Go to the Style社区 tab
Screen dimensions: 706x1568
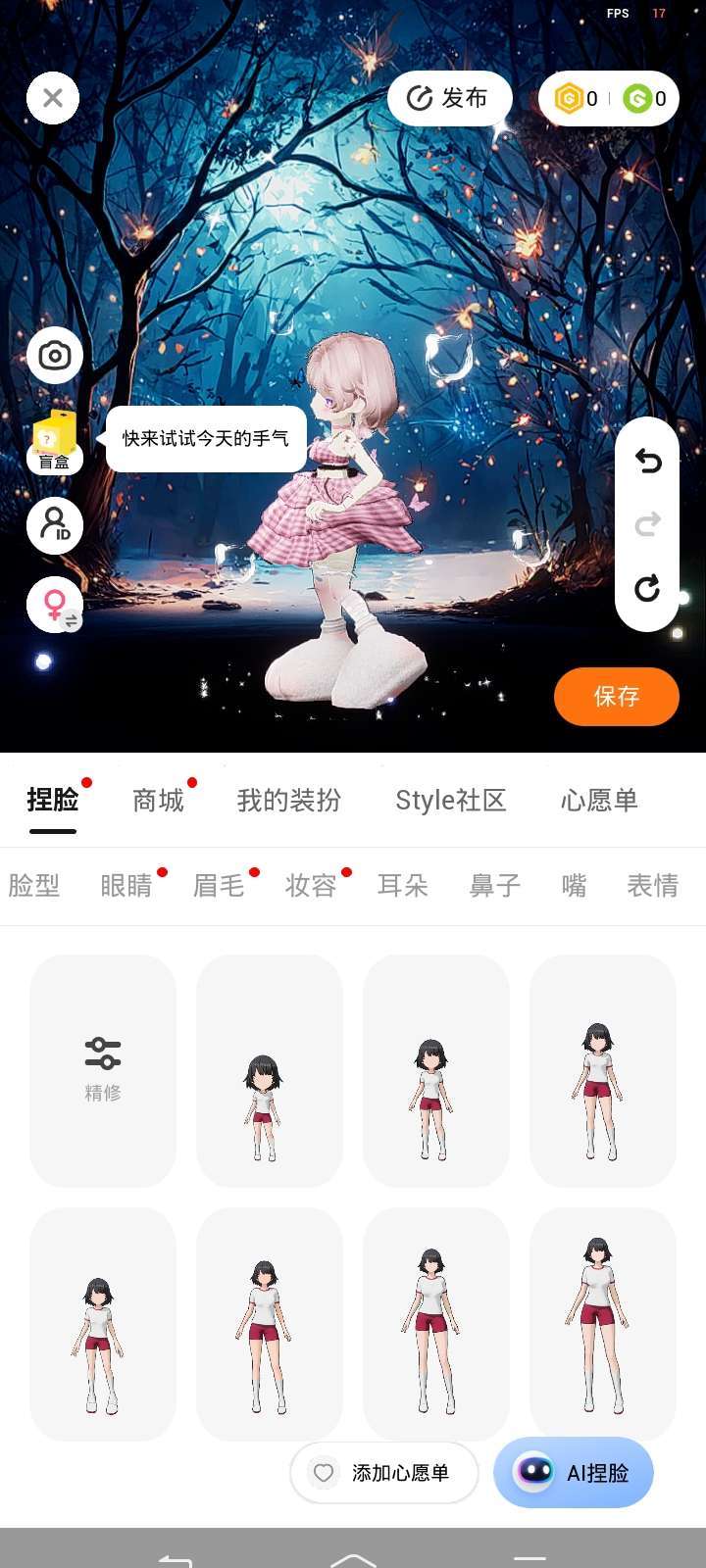click(x=450, y=801)
